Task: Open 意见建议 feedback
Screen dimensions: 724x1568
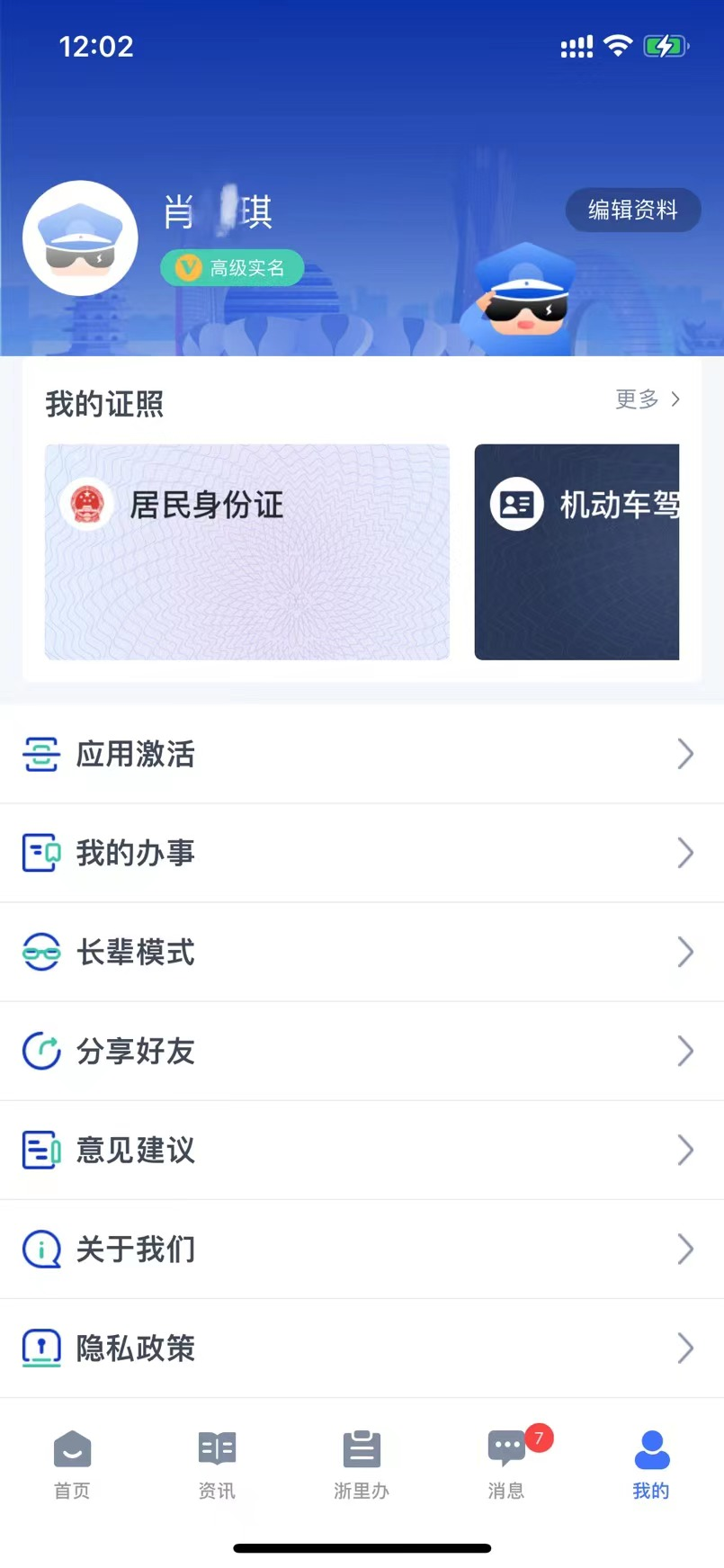Action: tap(362, 1150)
